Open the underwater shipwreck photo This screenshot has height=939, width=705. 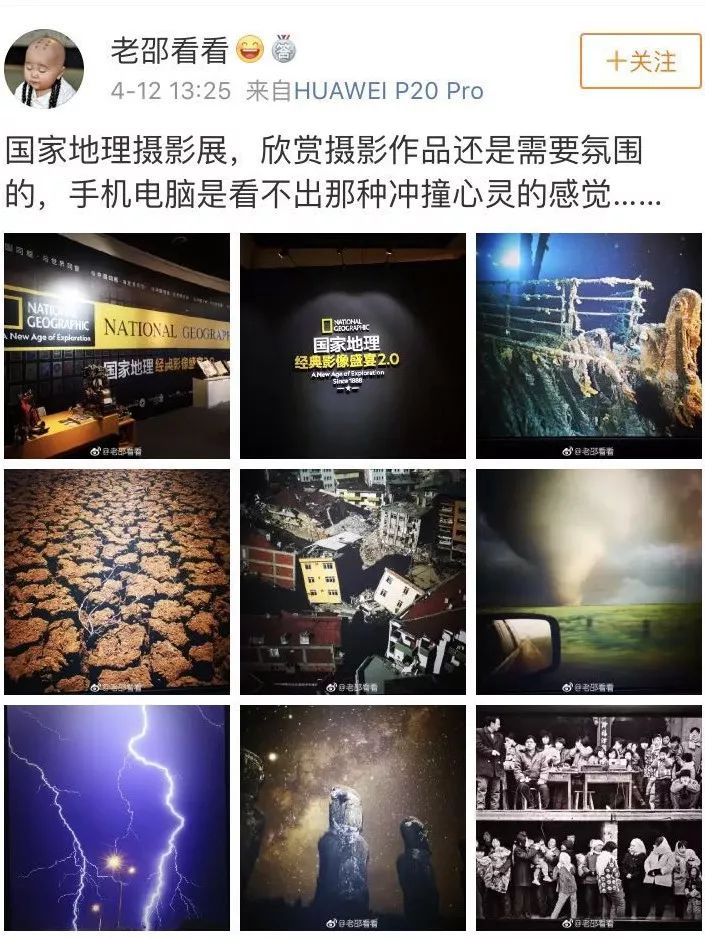588,346
